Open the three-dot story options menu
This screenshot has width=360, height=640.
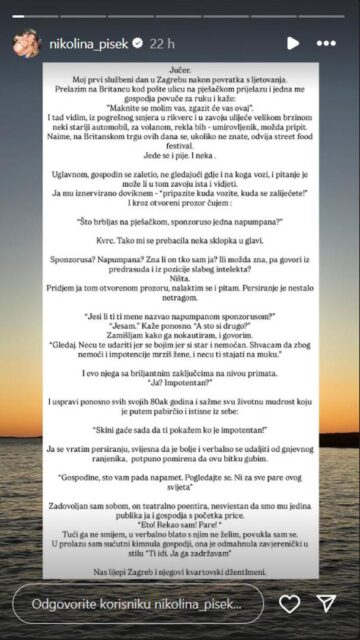[326, 43]
